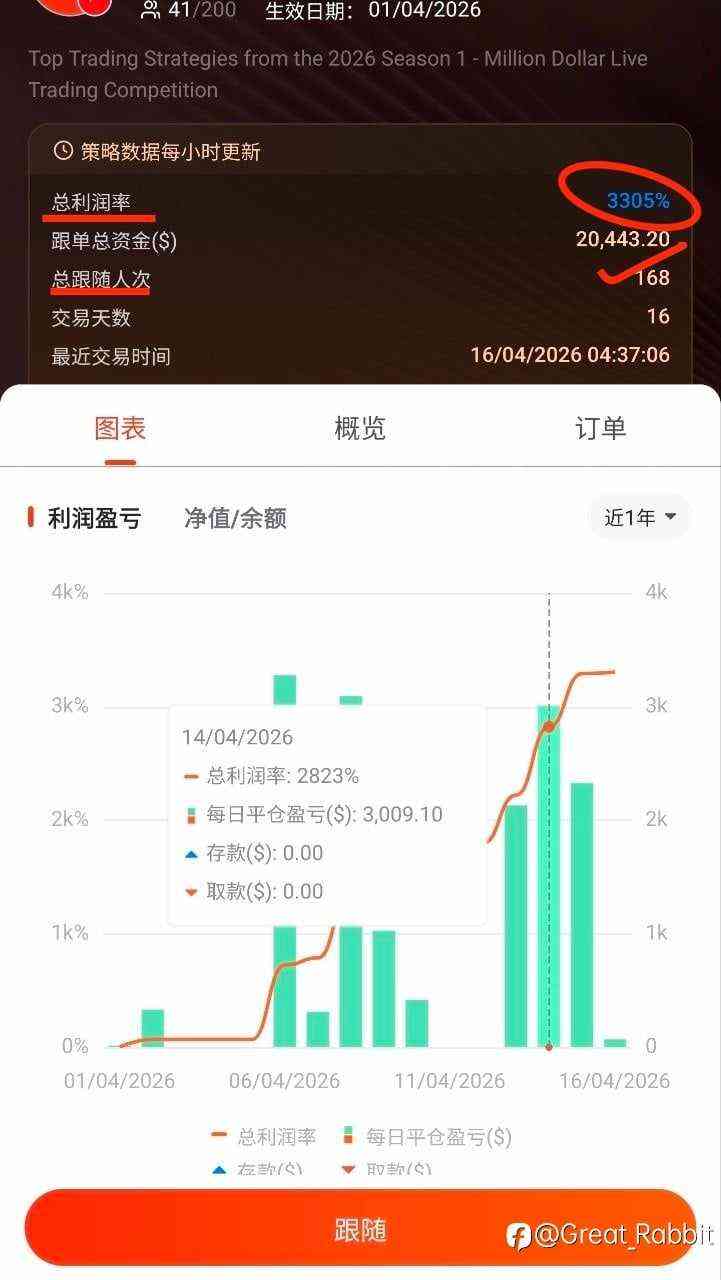721x1280 pixels.
Task: Click the follower count people icon near 41/200
Action: click(x=150, y=12)
